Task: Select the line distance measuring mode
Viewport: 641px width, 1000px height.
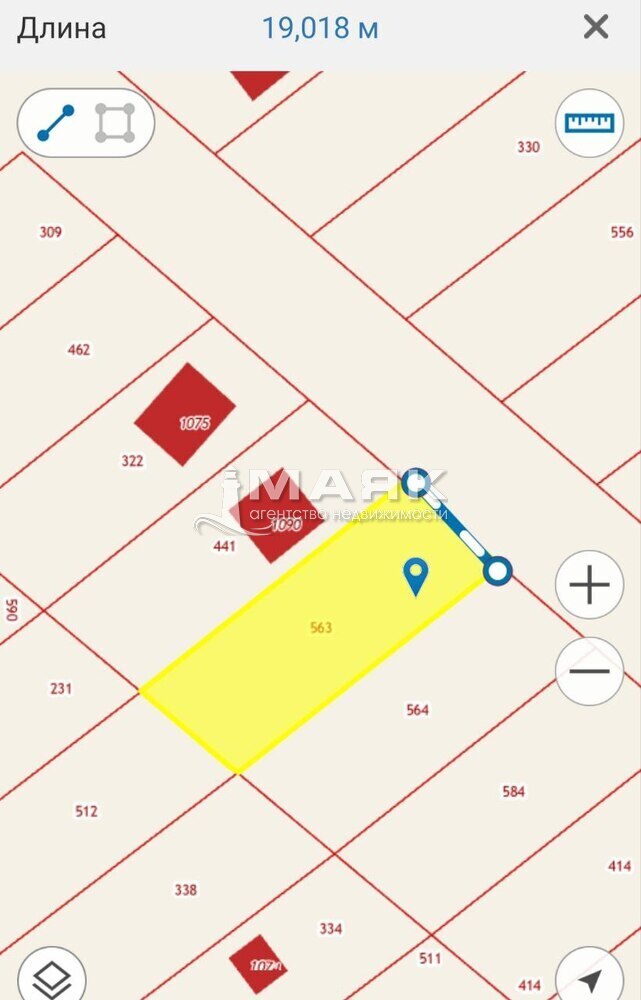Action: 56,123
